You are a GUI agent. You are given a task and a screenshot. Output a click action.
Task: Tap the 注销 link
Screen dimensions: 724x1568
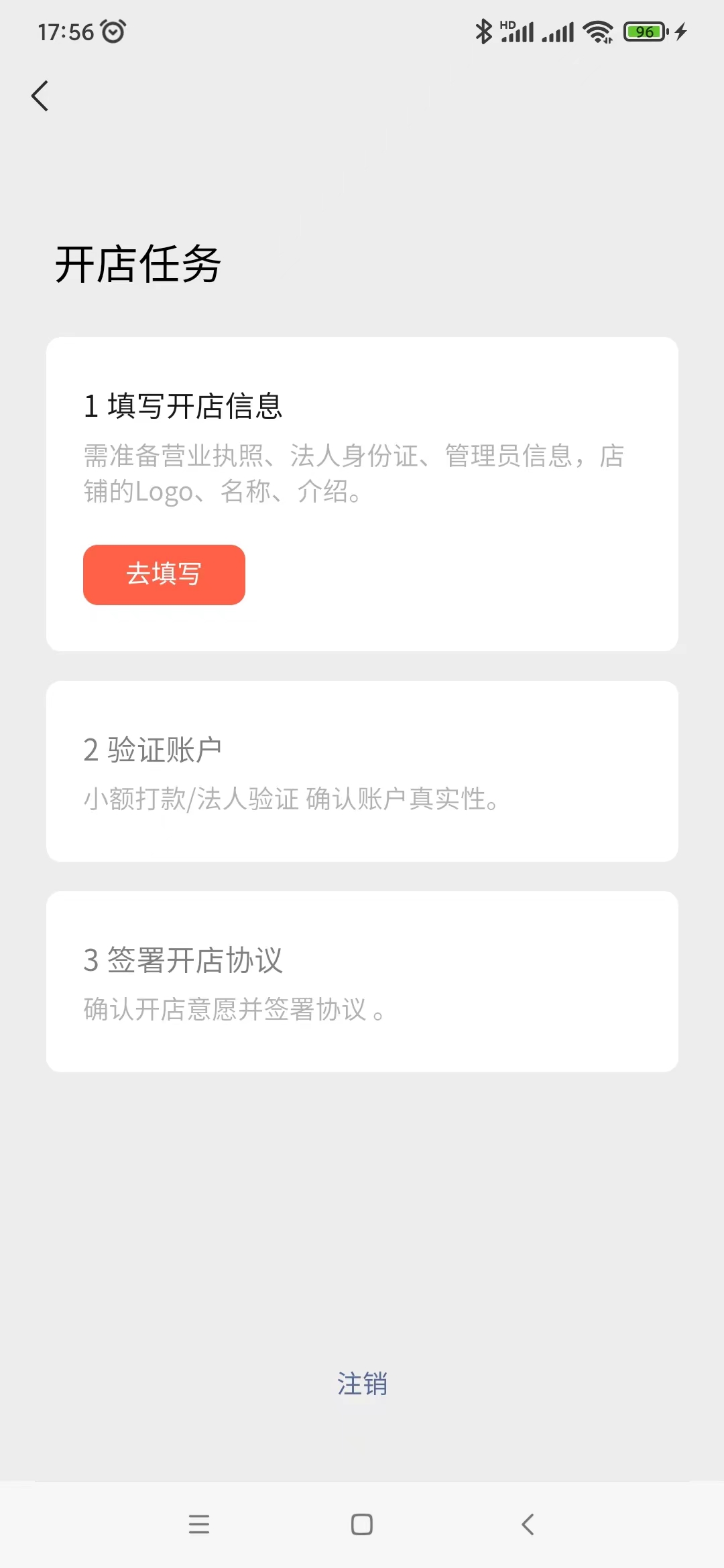coord(362,1383)
